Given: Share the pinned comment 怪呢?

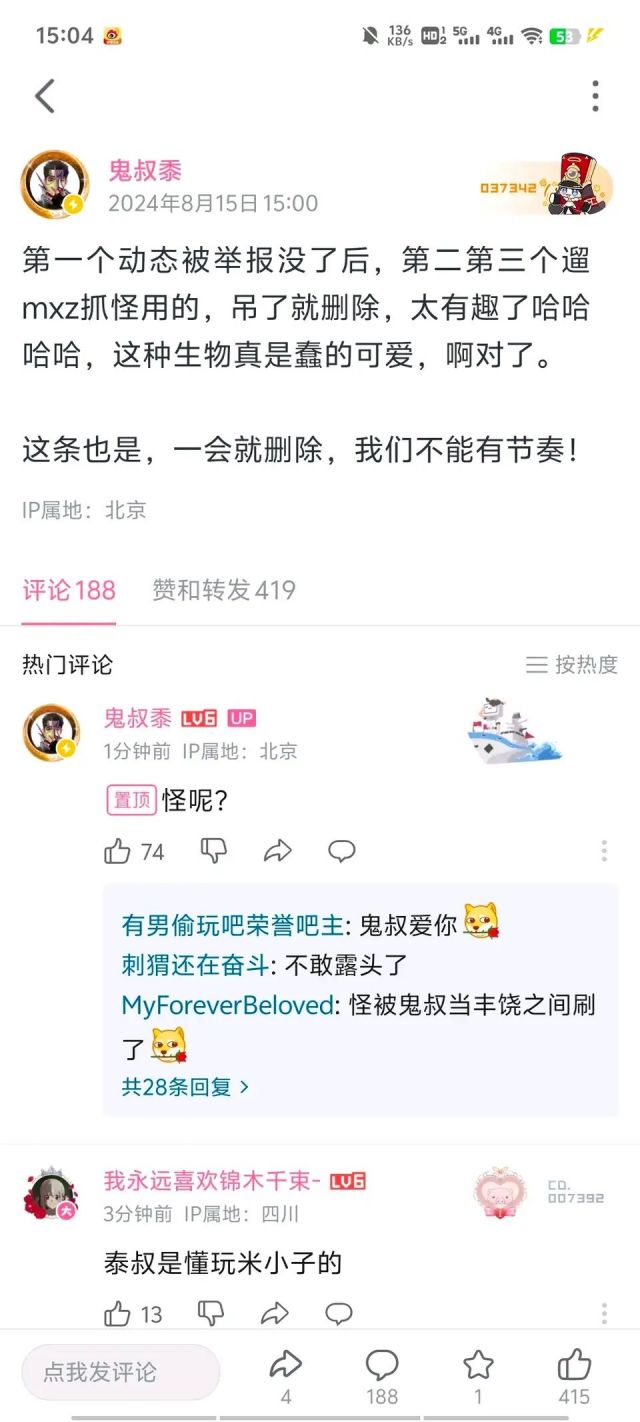Looking at the screenshot, I should click(277, 851).
